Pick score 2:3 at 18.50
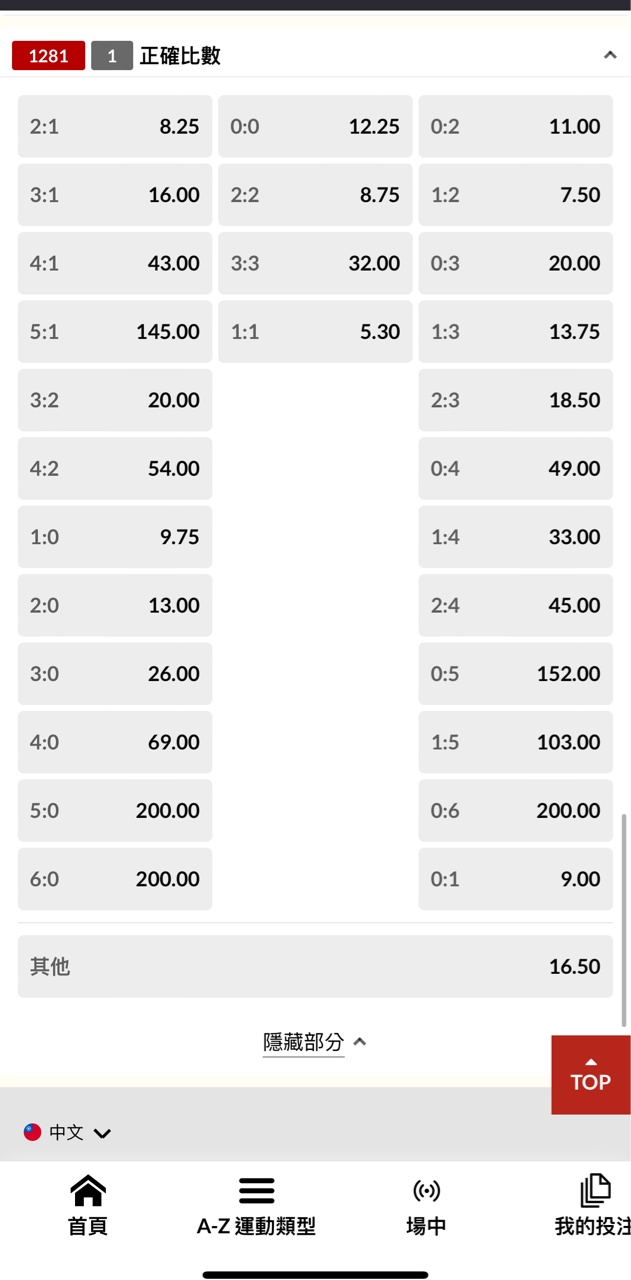631x1280 pixels. pyautogui.click(x=515, y=400)
